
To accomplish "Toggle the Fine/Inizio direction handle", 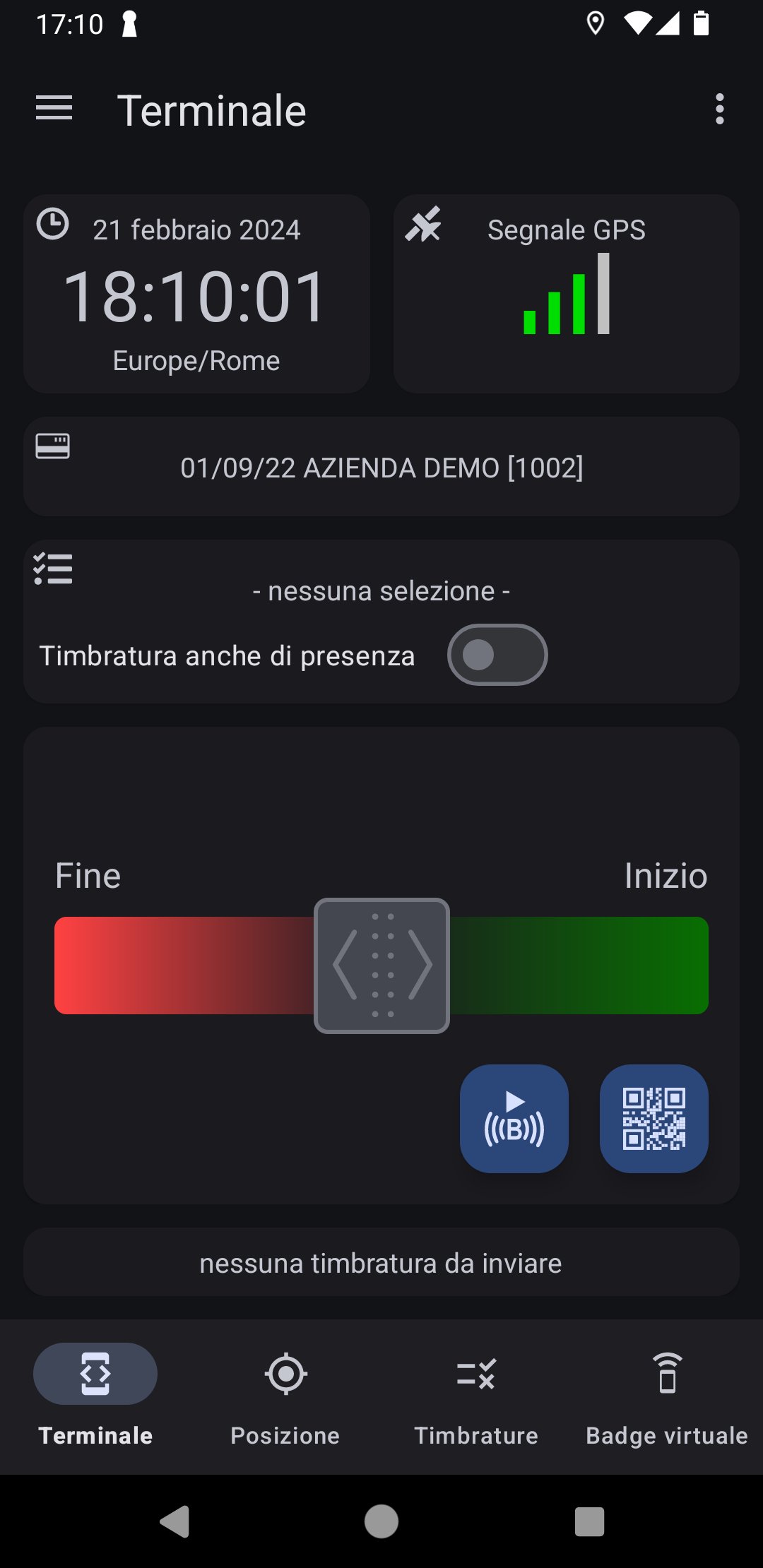I will pos(381,966).
